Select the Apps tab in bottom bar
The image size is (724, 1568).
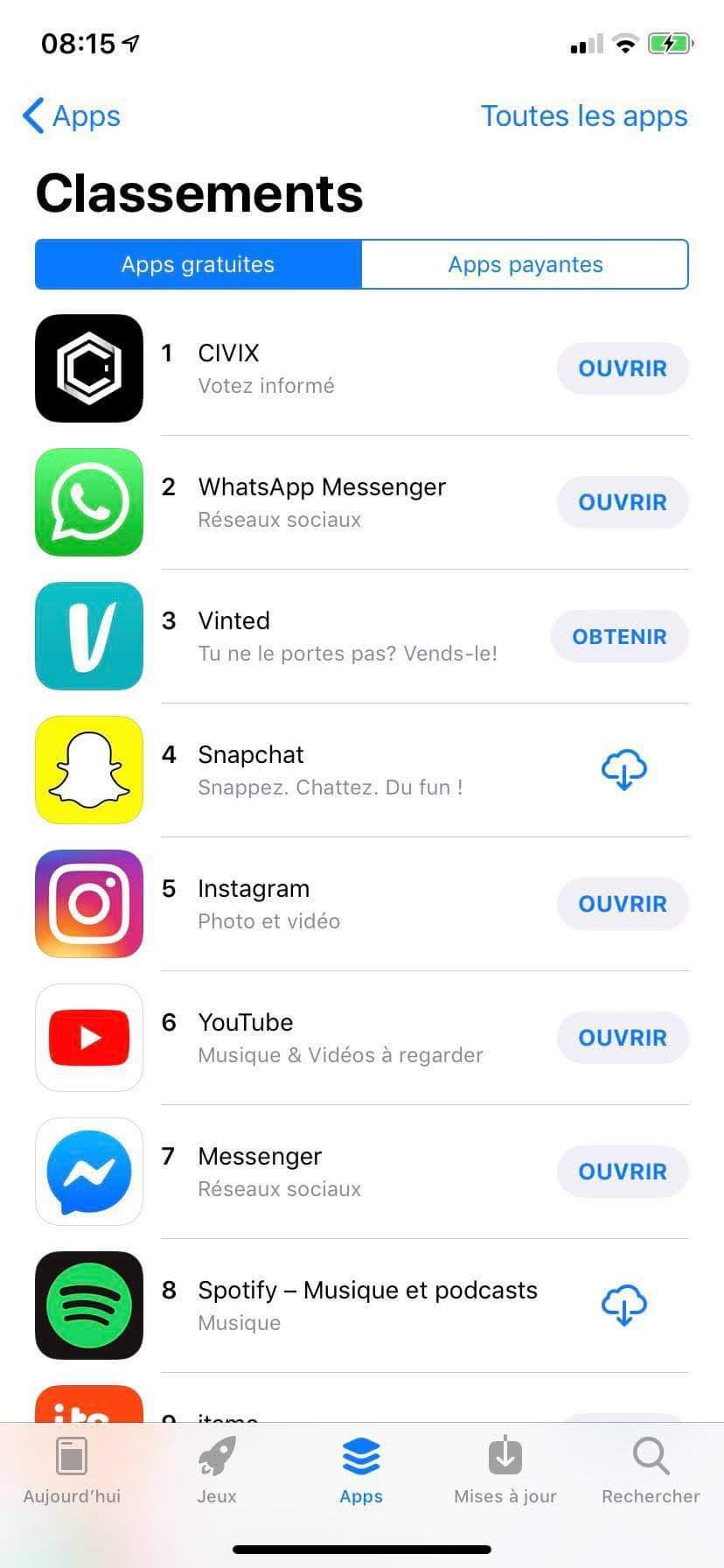(361, 1471)
